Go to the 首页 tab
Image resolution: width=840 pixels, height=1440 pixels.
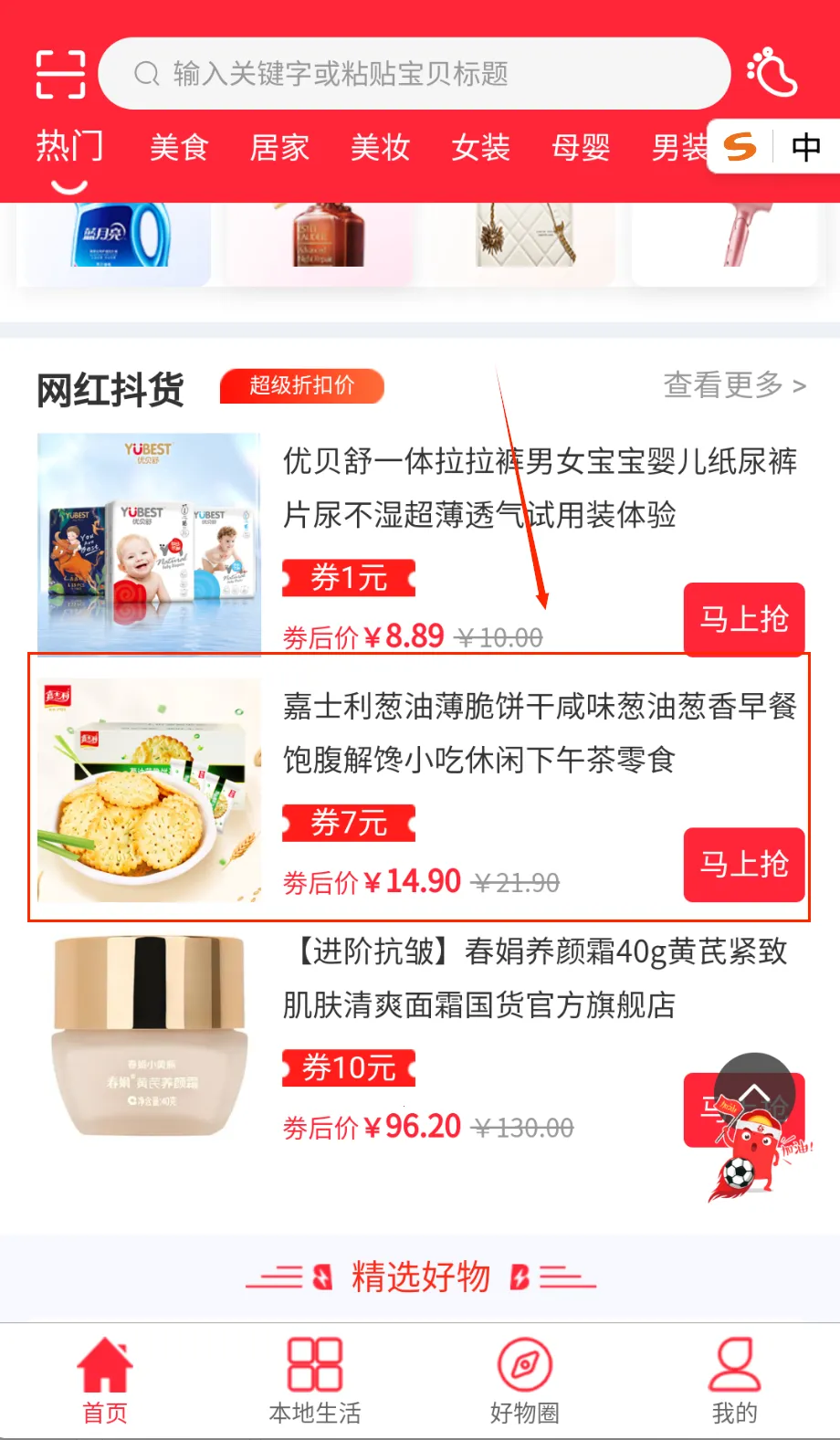pos(105,1381)
